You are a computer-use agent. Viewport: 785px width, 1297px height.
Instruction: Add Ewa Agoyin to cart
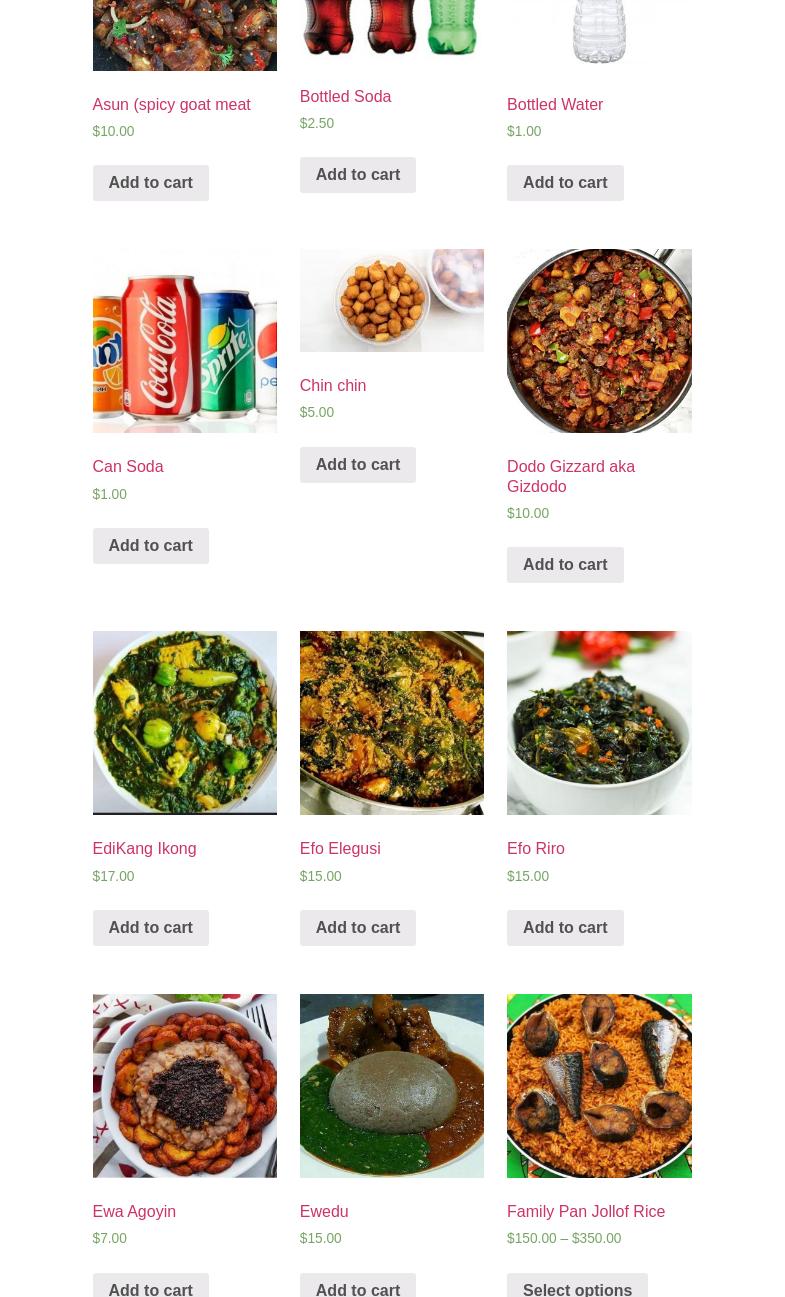(x=150, y=1287)
